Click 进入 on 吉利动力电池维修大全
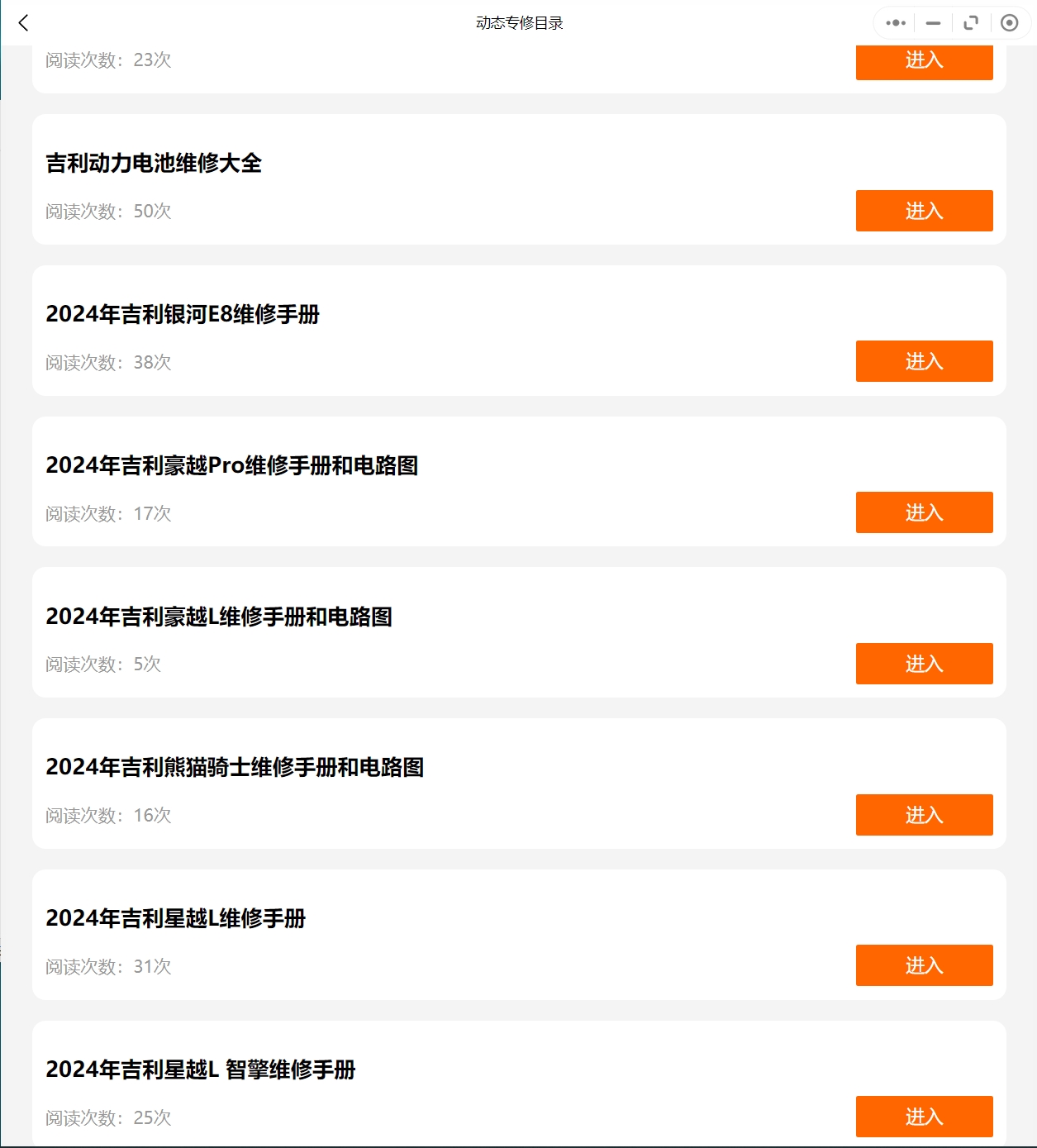This screenshot has width=1037, height=1148. point(924,211)
